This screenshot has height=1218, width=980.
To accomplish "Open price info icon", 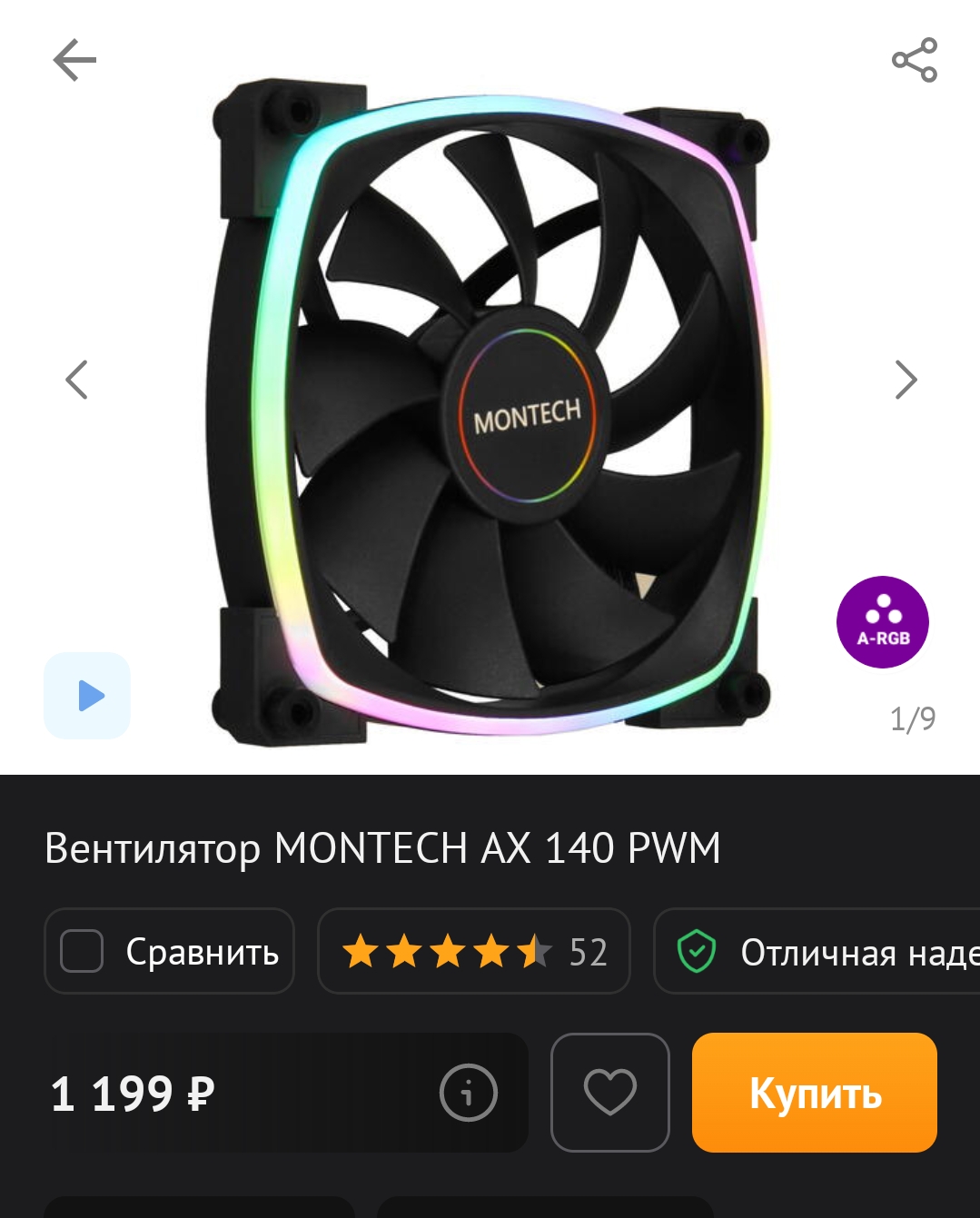I will (468, 1093).
